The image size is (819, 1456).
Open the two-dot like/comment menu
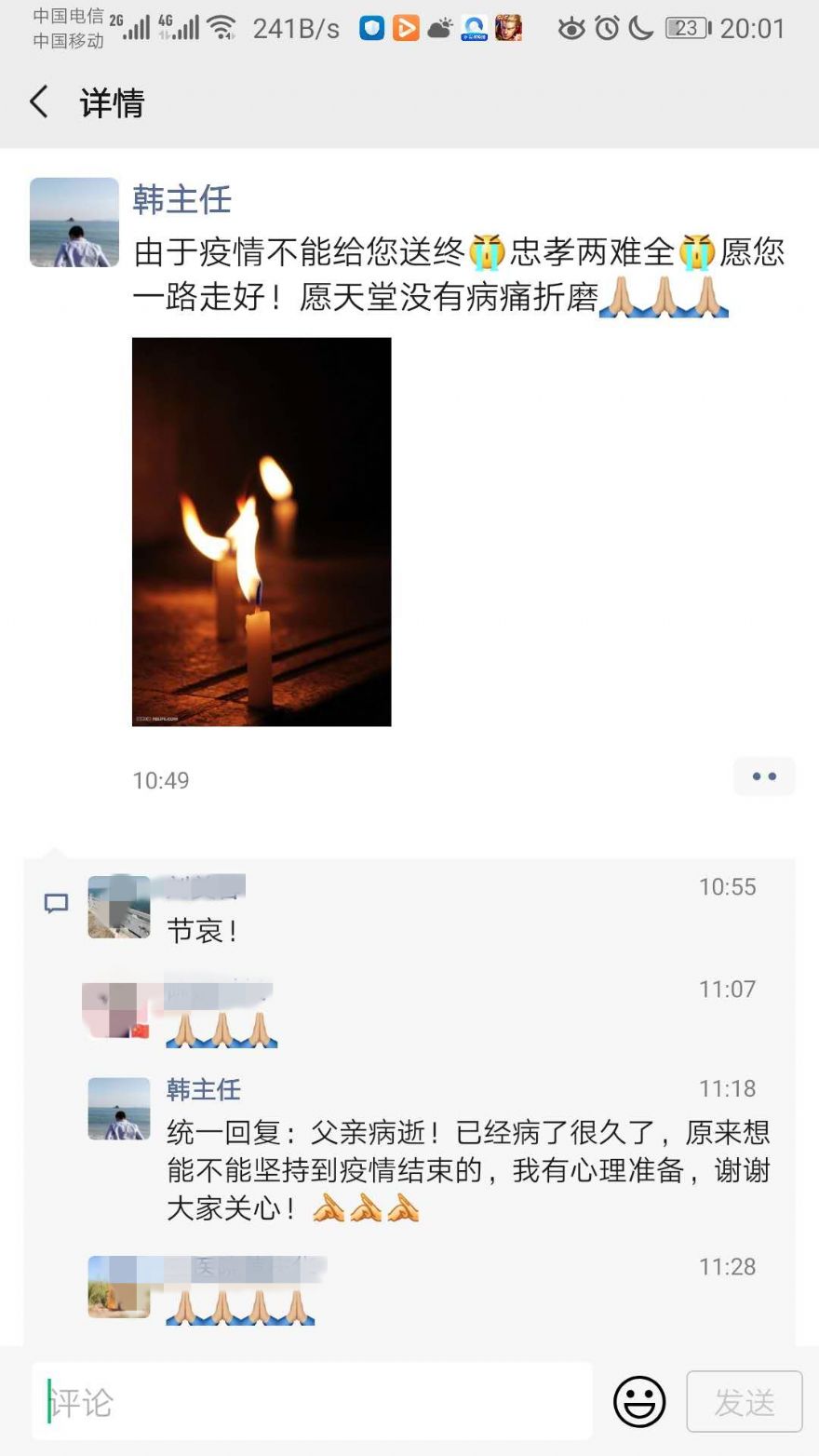point(764,776)
